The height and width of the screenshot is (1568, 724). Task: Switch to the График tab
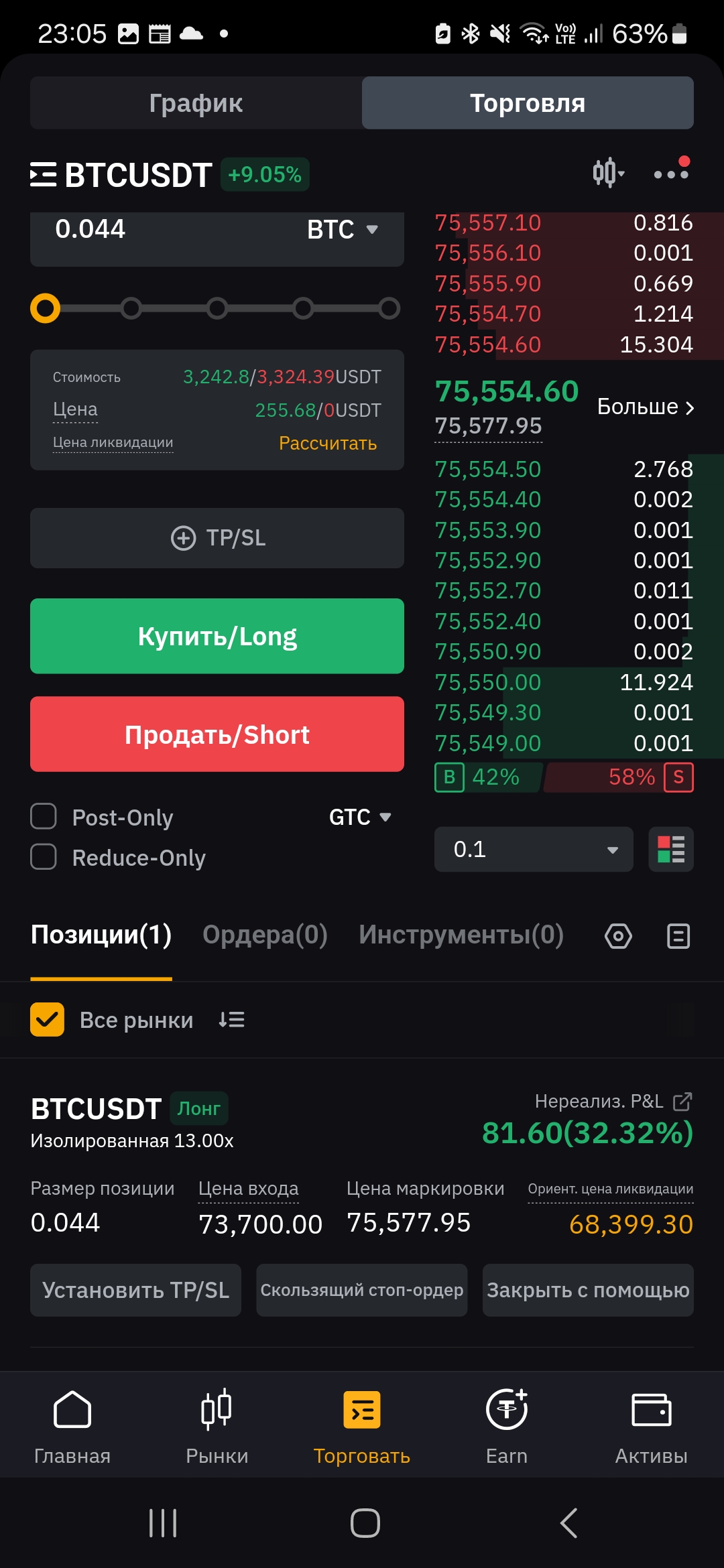tap(196, 103)
